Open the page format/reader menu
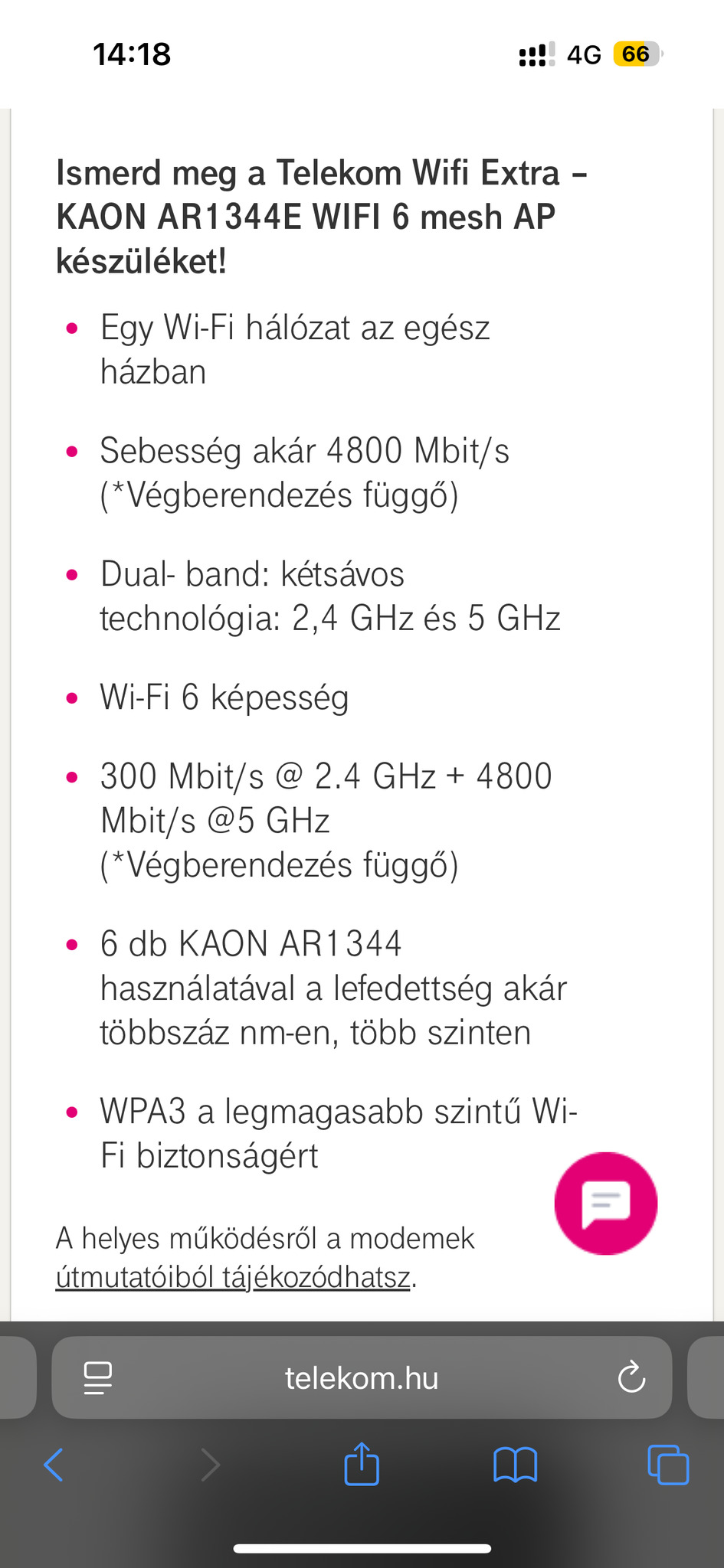 click(97, 1379)
